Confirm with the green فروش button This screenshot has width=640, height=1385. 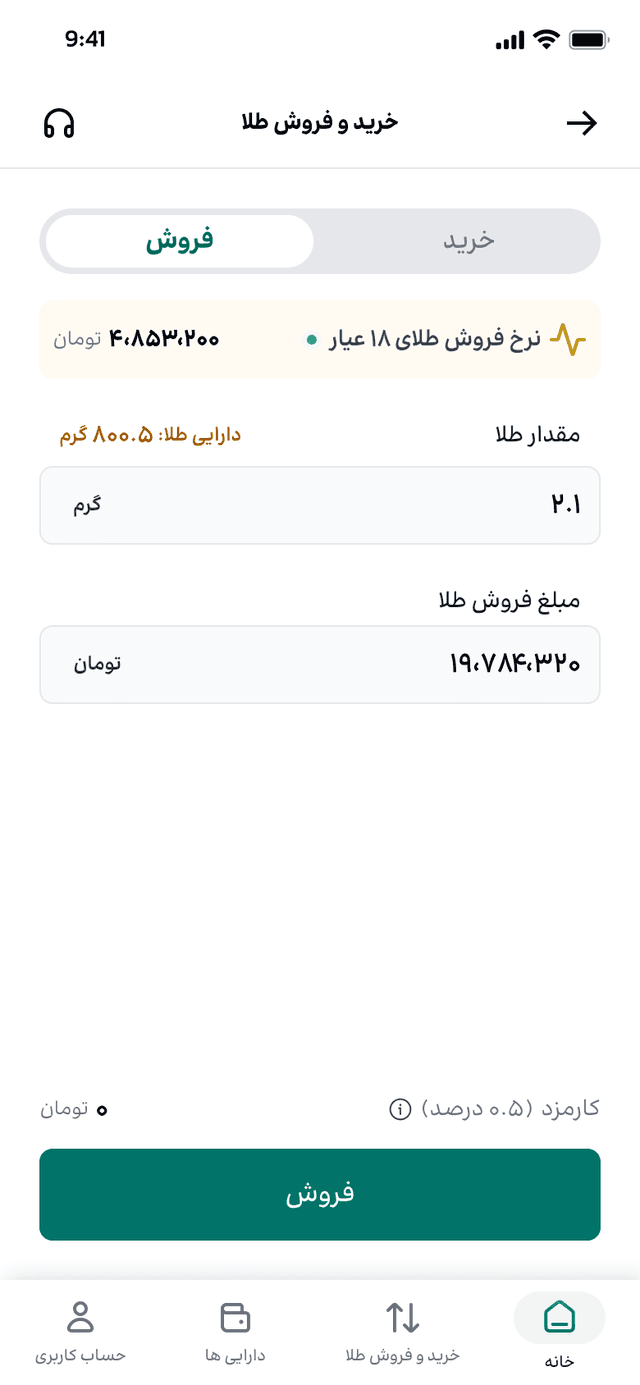tap(320, 1194)
